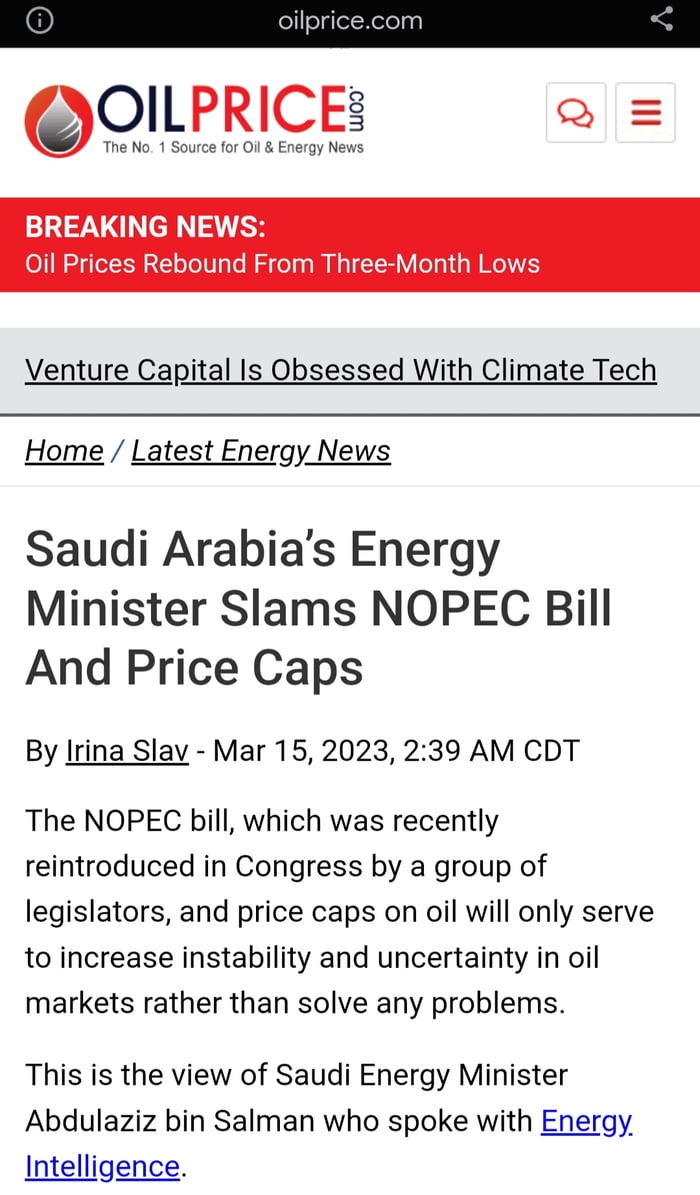Follow the Energy Intelligence link

pos(586,1122)
